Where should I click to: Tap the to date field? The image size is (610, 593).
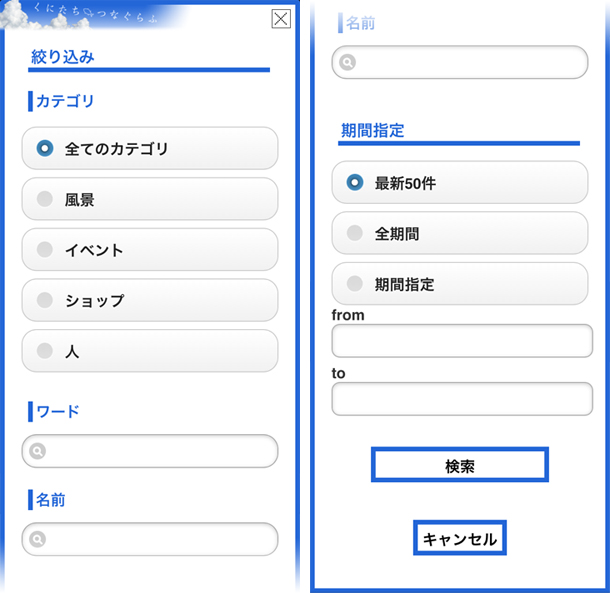(461, 399)
